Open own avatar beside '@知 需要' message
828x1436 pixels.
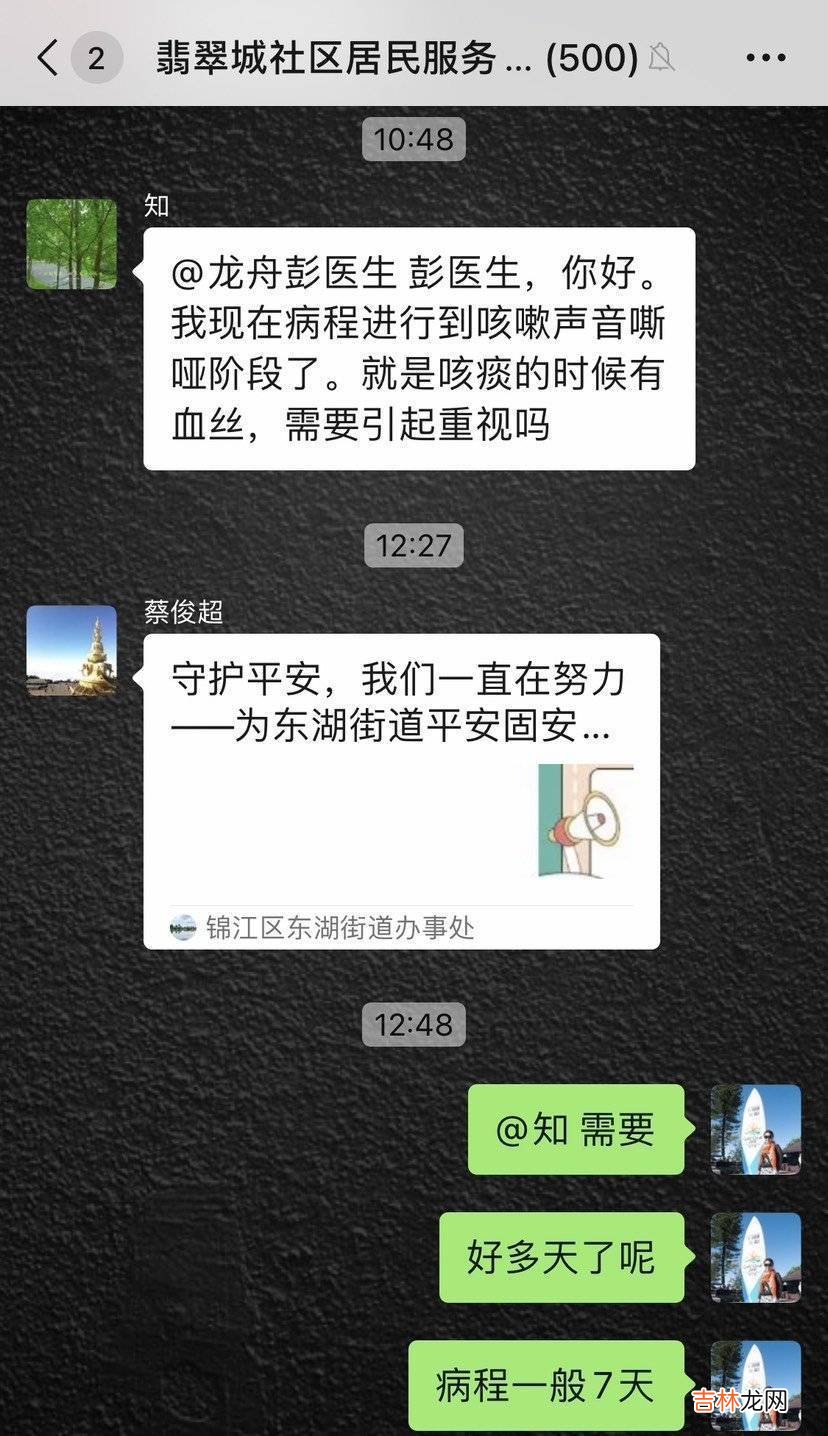coord(755,1129)
